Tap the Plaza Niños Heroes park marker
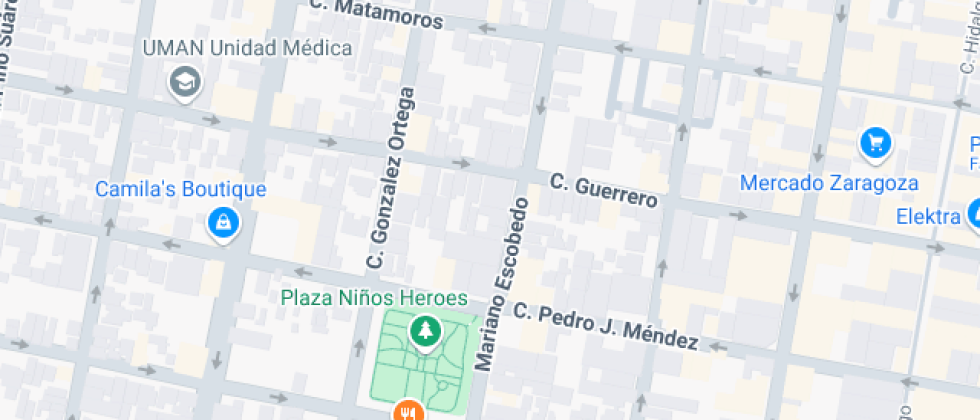The width and height of the screenshot is (980, 420). point(427,331)
